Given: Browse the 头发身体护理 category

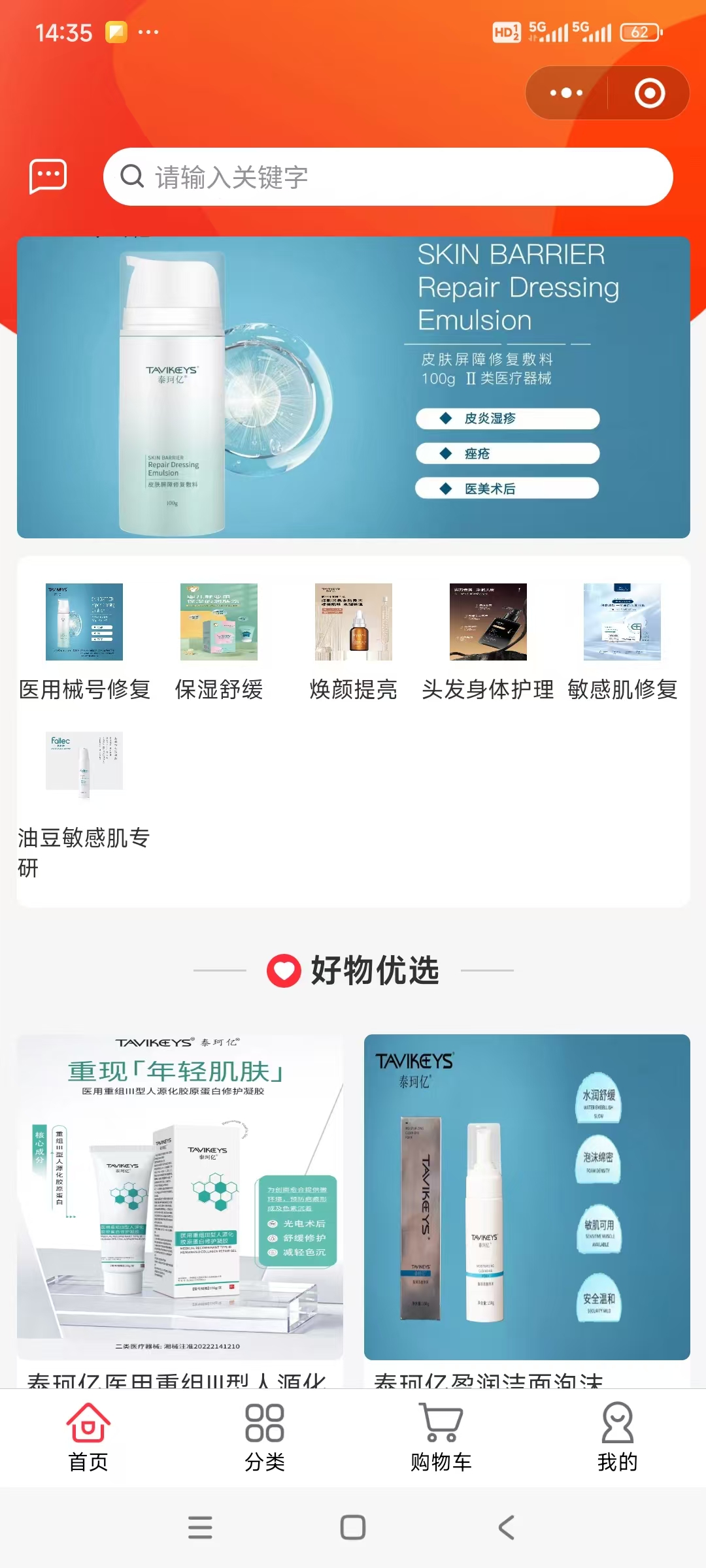Looking at the screenshot, I should point(488,640).
